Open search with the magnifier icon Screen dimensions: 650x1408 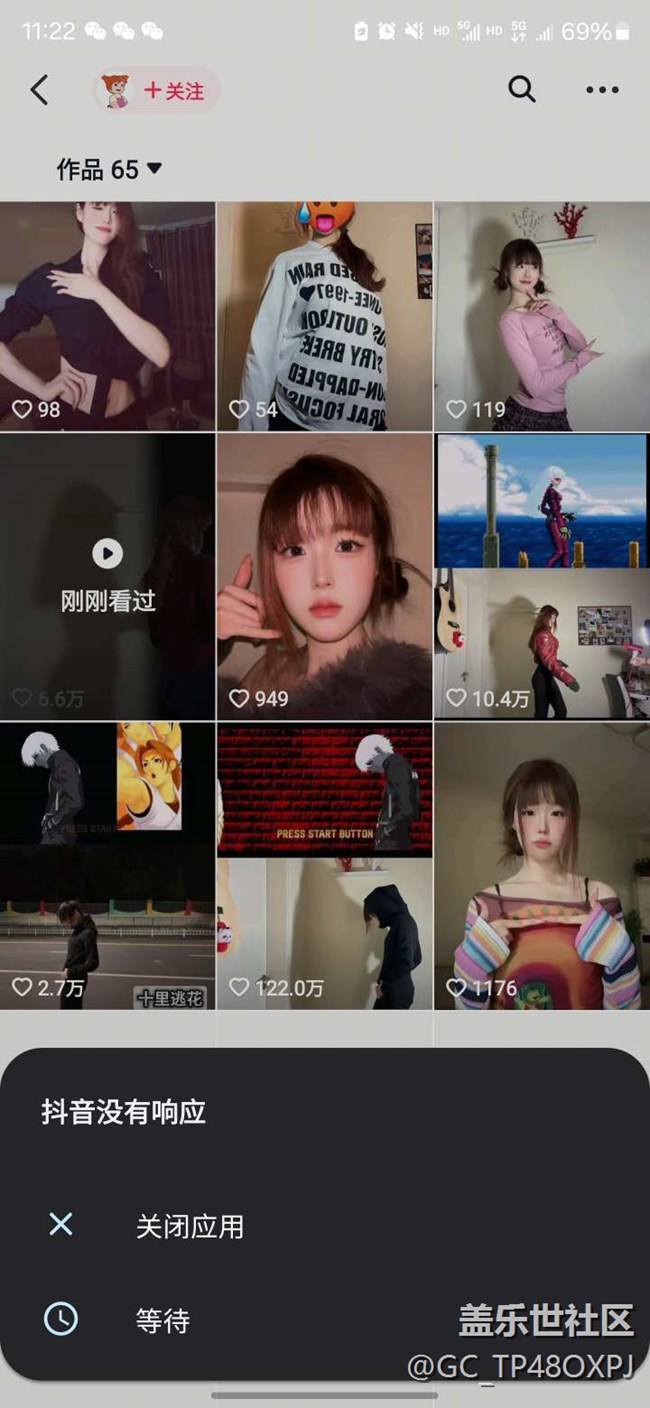522,90
